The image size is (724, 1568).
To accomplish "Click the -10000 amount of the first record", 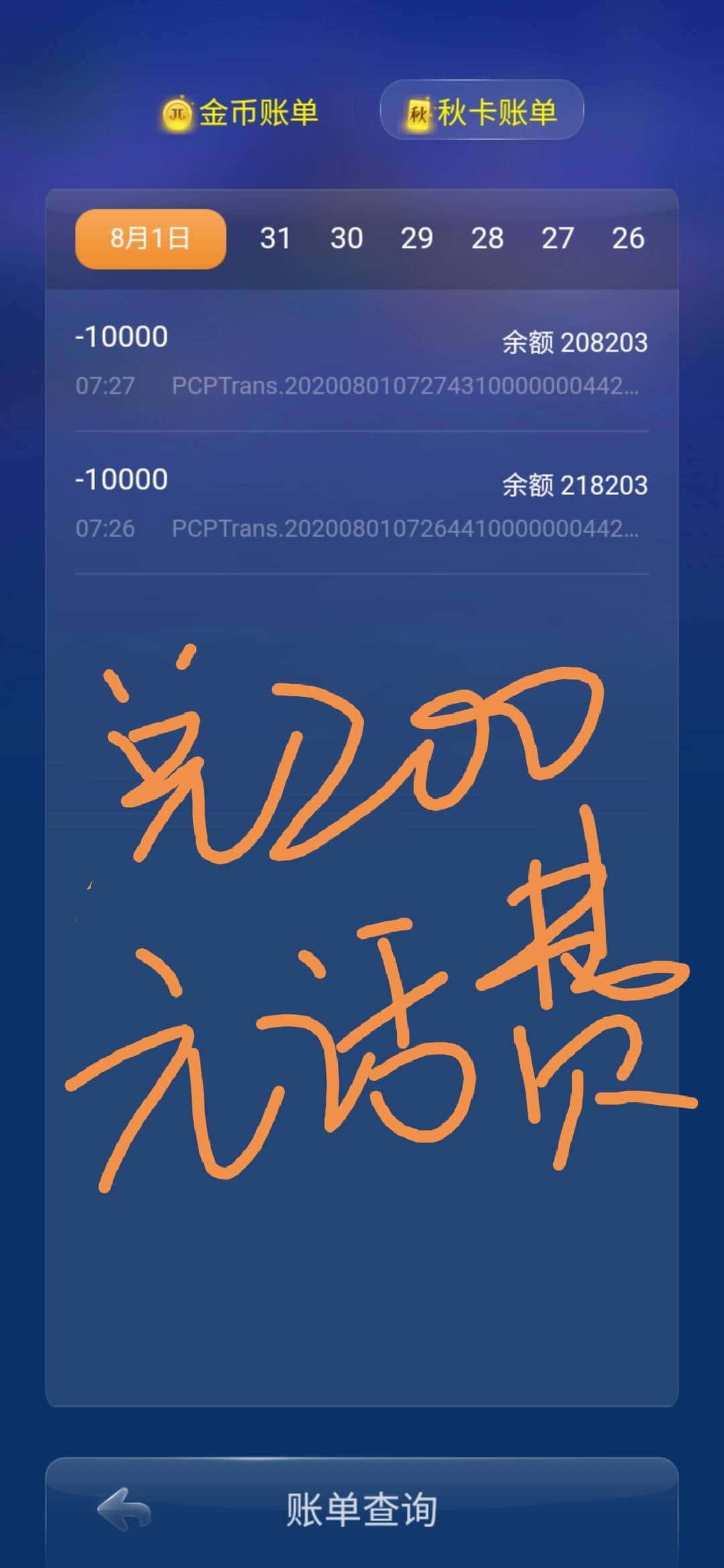I will [x=121, y=338].
